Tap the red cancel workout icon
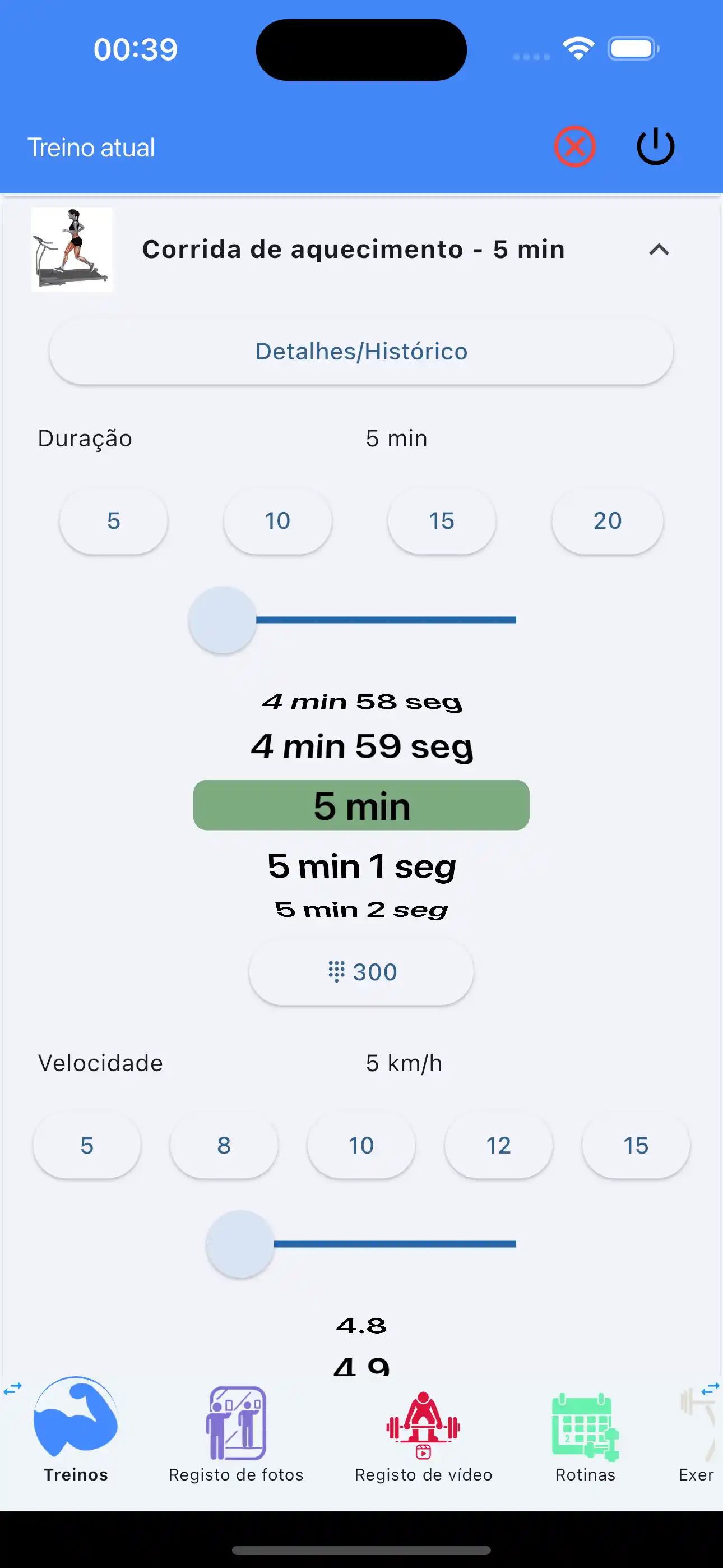The image size is (723, 1568). (575, 145)
